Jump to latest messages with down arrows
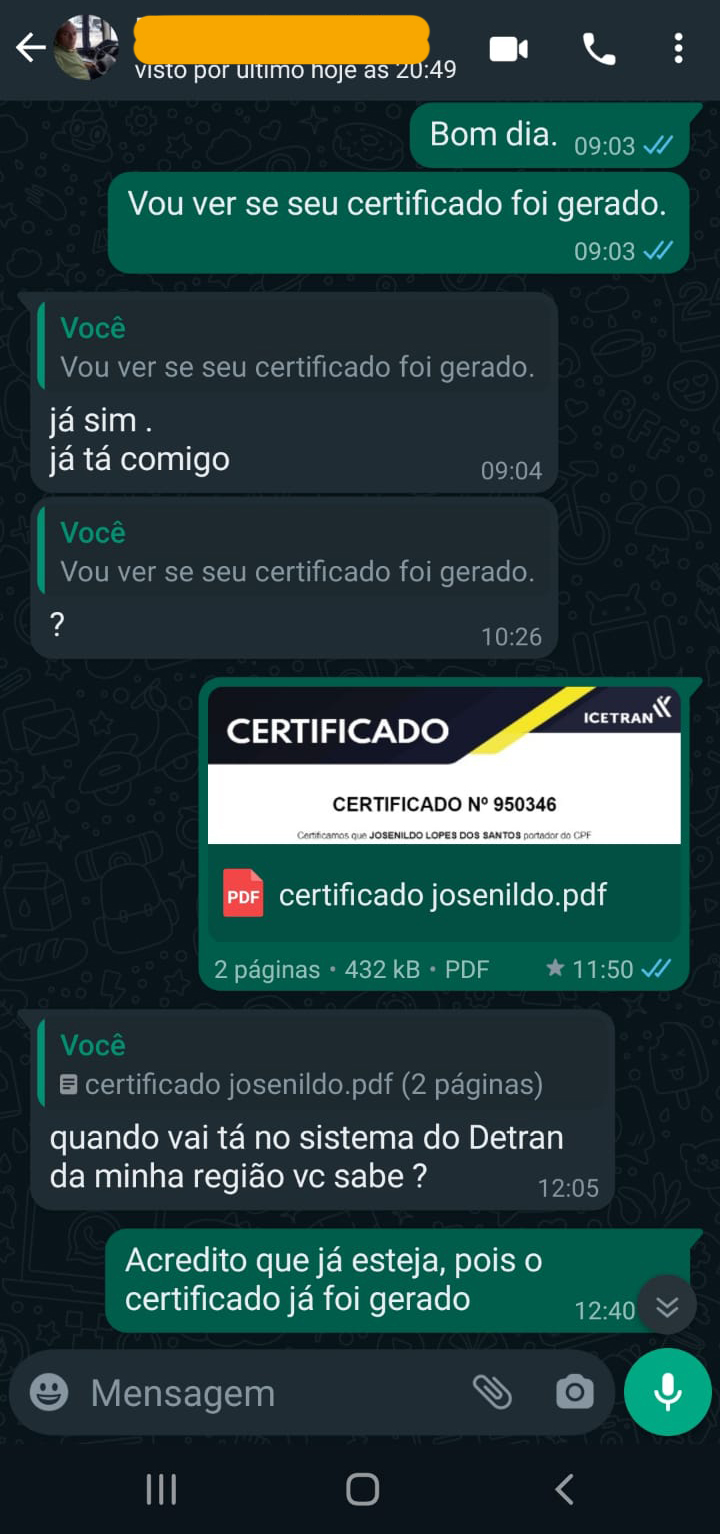Screen dimensions: 720x1534 [x=667, y=1305]
